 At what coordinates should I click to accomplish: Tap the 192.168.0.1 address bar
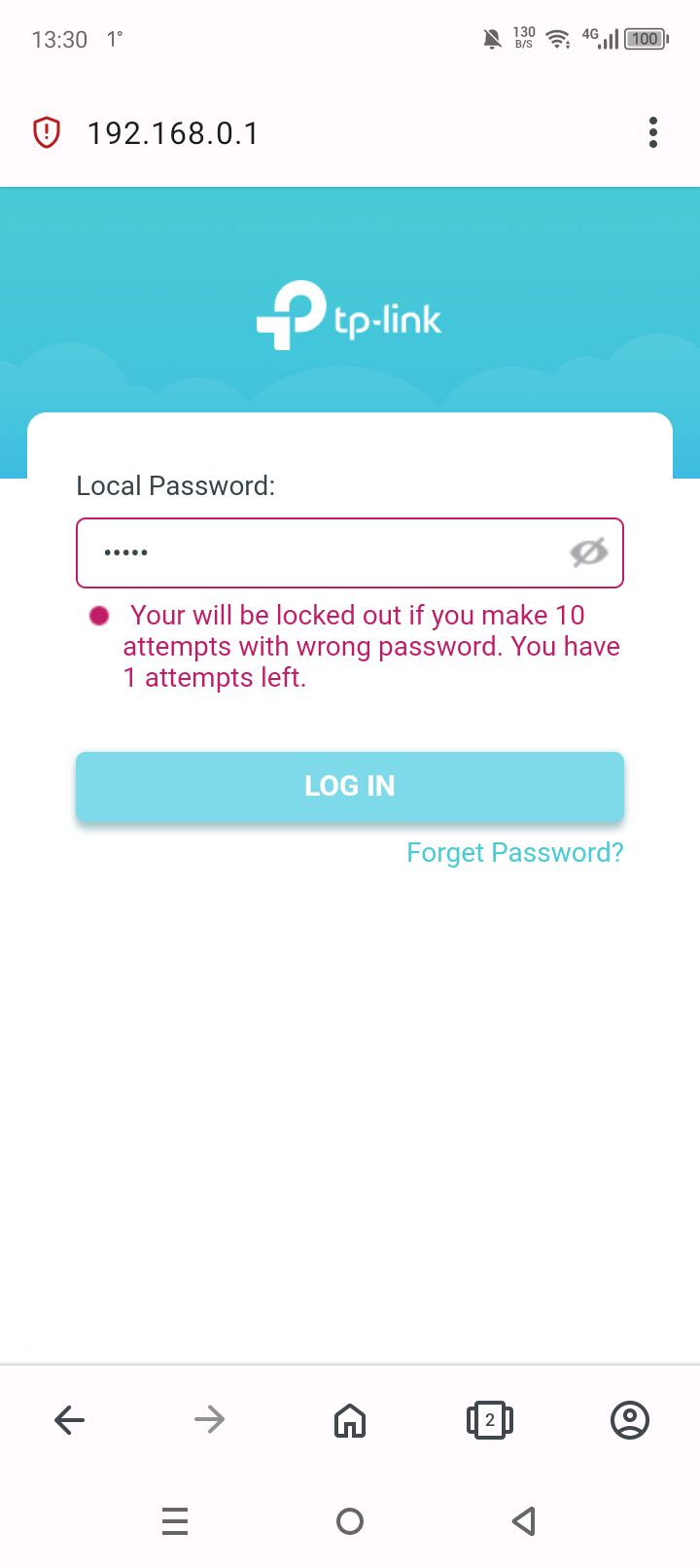173,133
